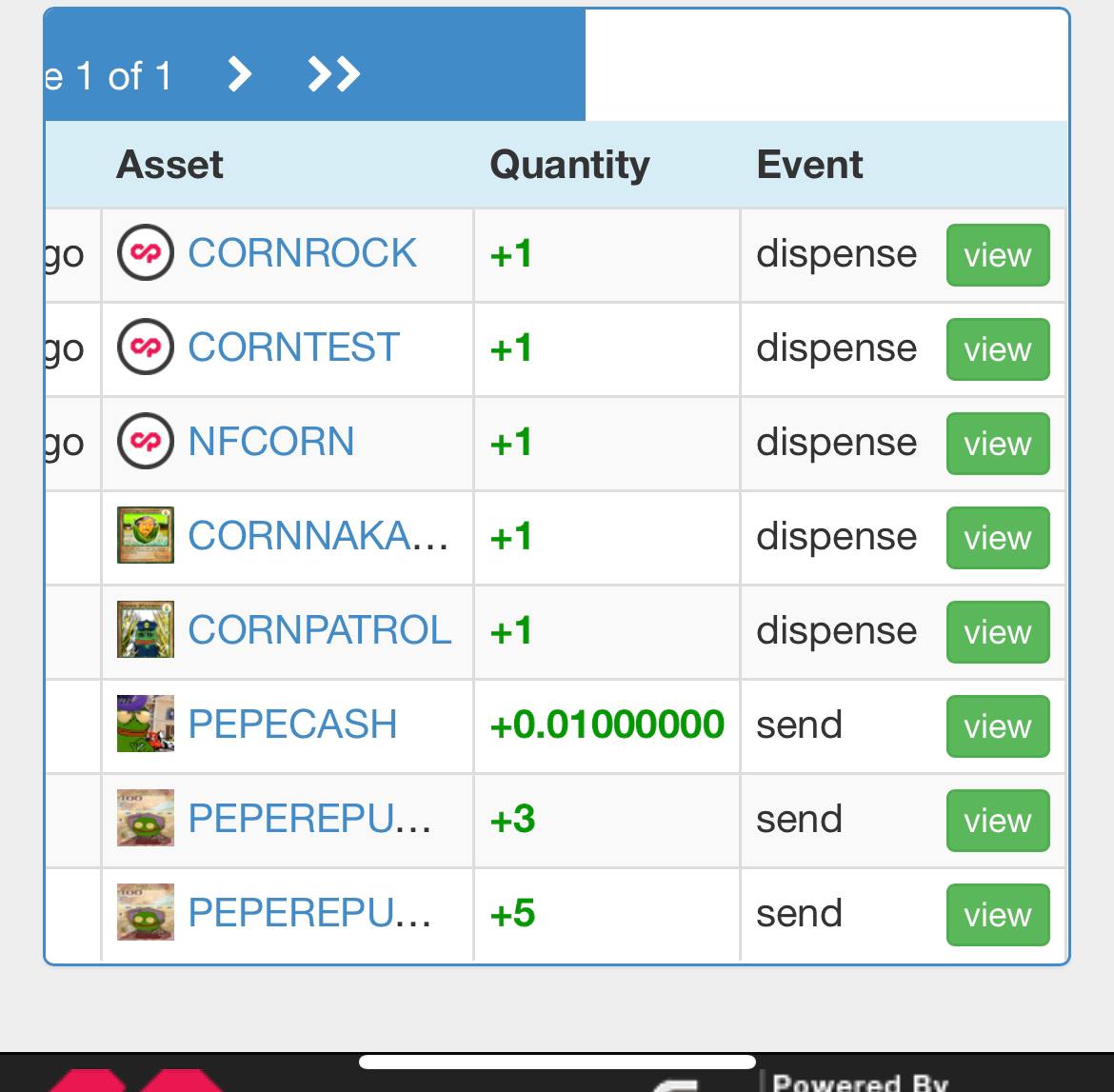Open the CORNPATROL asset link
This screenshot has width=1114, height=1092.
[x=319, y=630]
